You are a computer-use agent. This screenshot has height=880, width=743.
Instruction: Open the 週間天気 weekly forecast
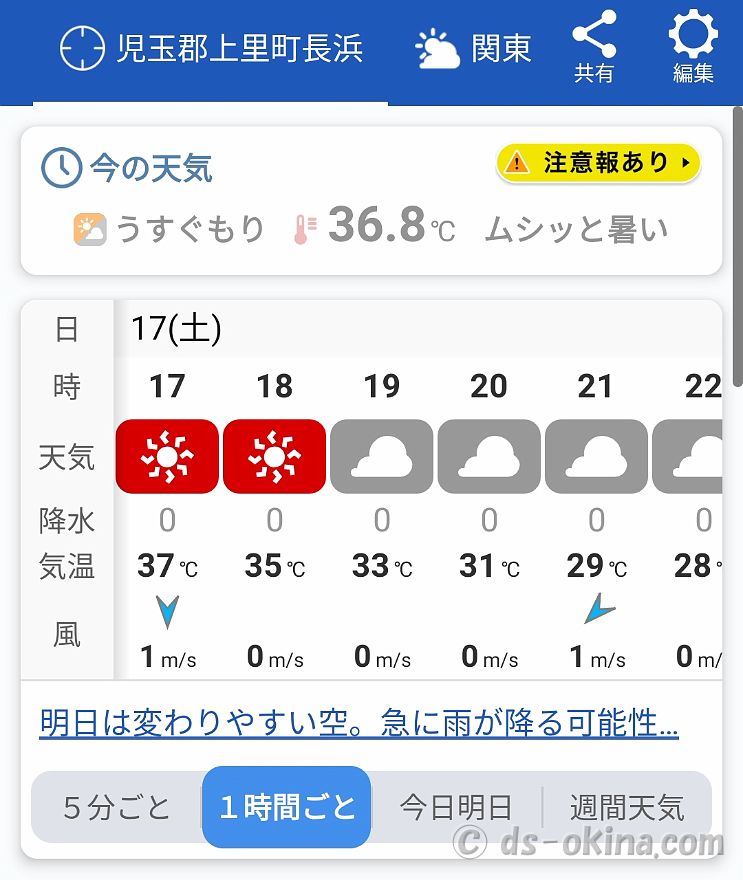click(627, 807)
